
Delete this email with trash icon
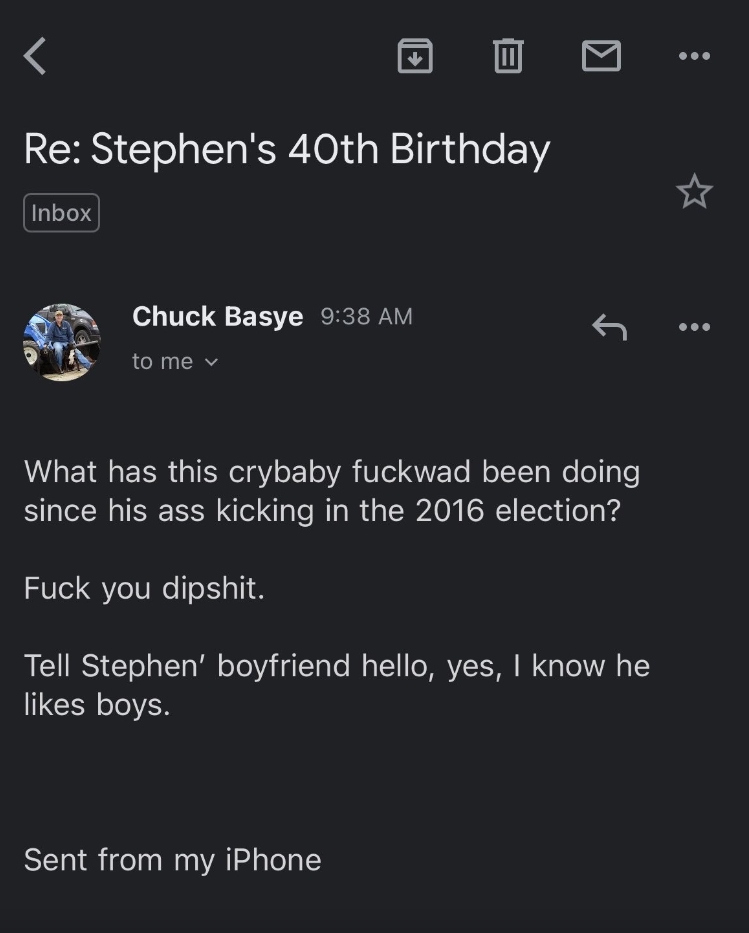pyautogui.click(x=508, y=56)
